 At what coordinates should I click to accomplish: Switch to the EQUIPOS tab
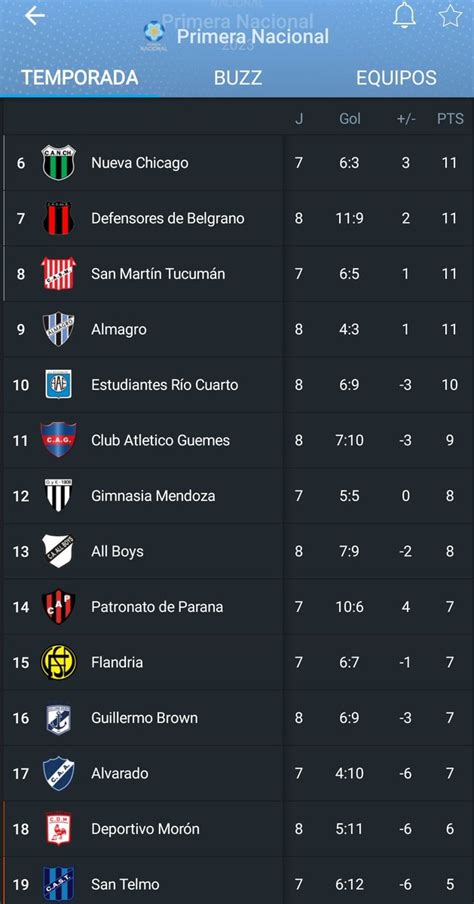(396, 77)
